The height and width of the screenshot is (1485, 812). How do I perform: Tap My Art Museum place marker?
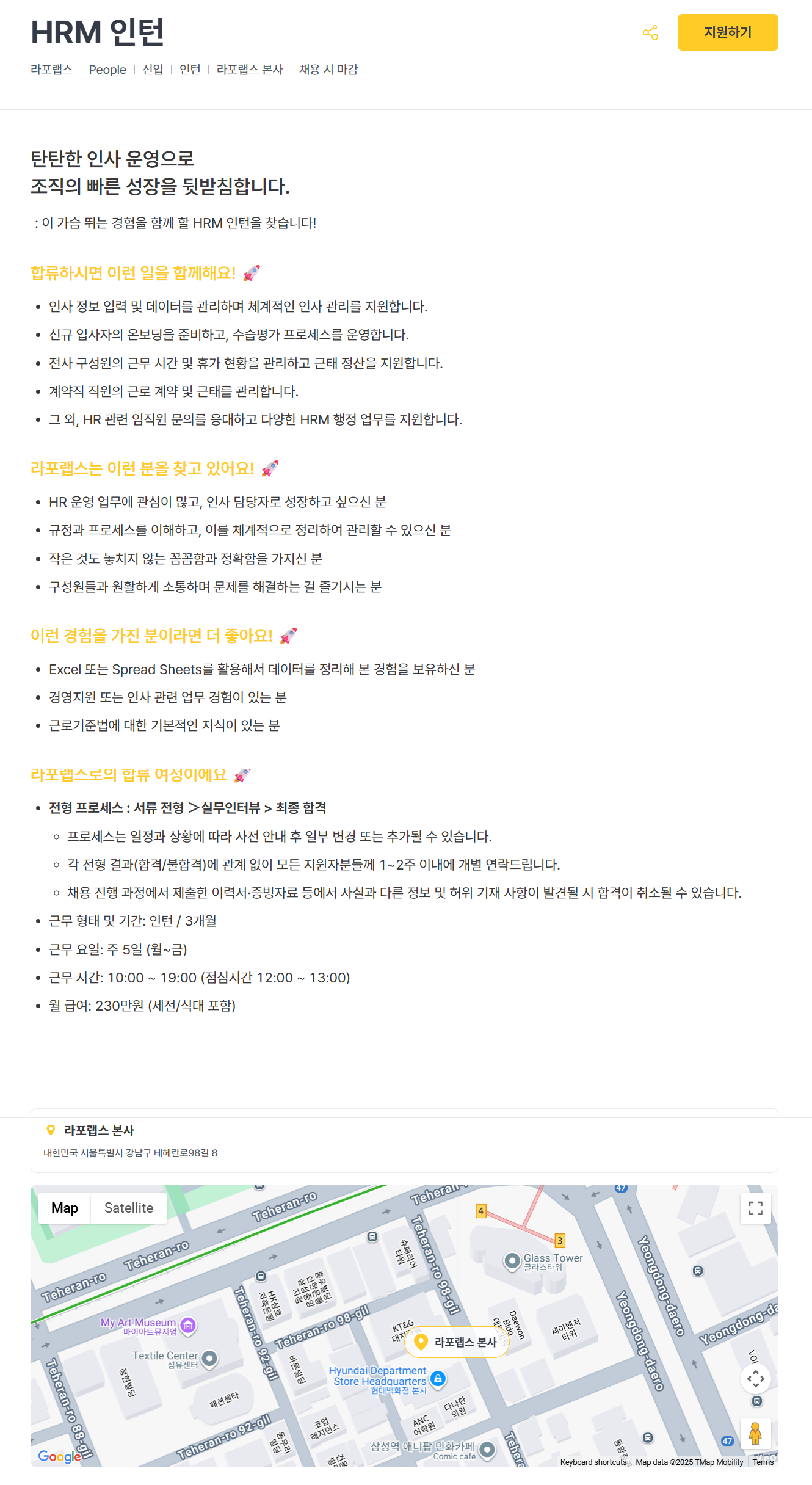point(189,1324)
